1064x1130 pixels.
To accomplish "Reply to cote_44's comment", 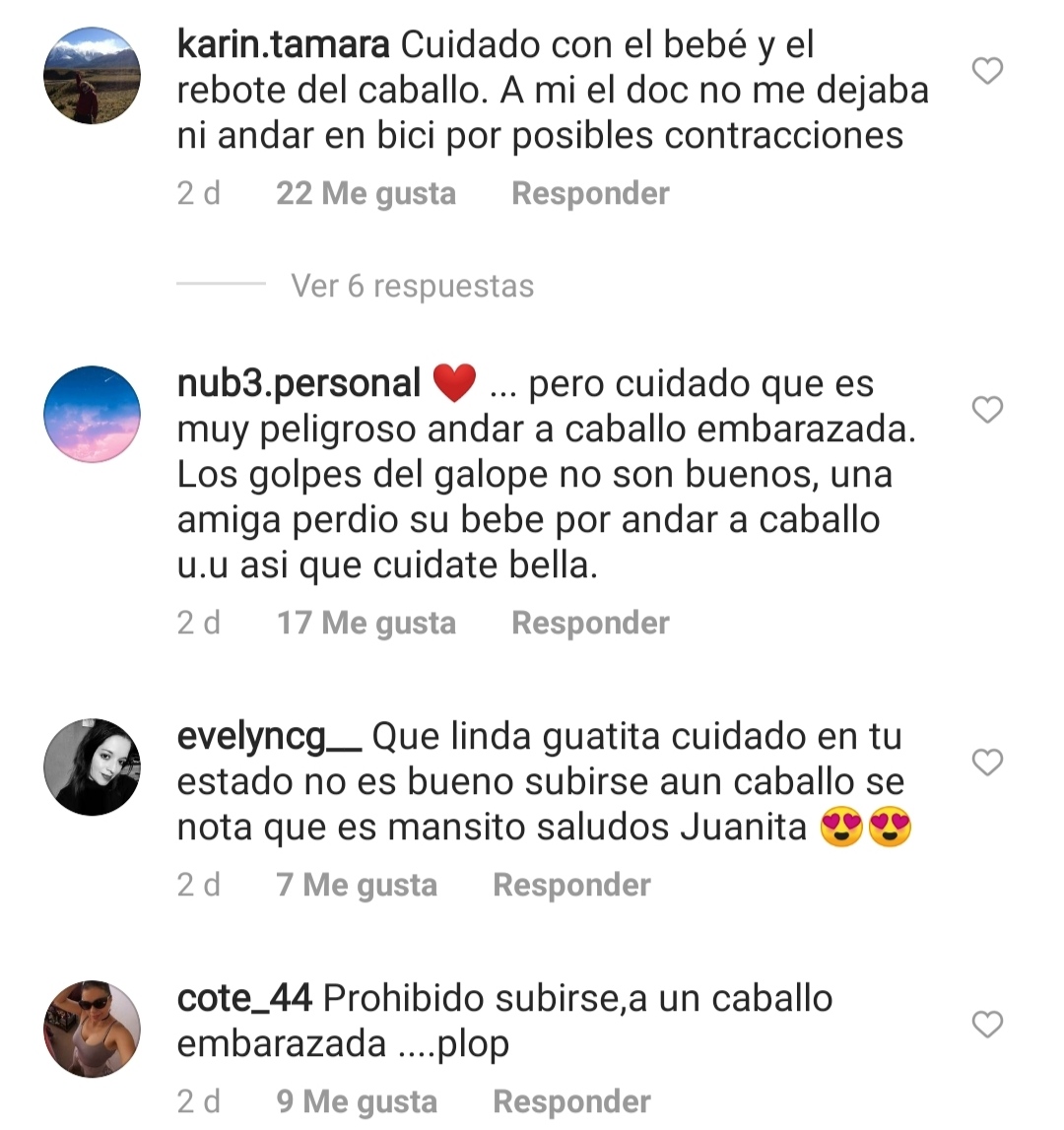I will 571,1101.
